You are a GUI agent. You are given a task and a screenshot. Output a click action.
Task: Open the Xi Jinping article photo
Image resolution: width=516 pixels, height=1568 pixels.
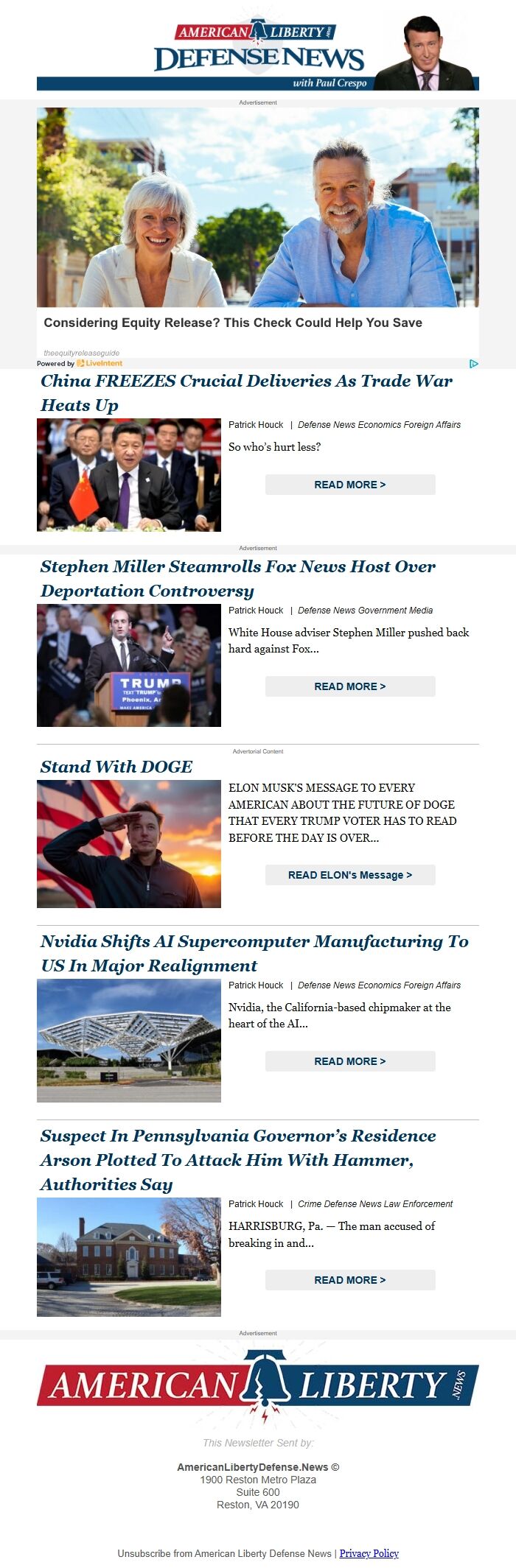[129, 475]
